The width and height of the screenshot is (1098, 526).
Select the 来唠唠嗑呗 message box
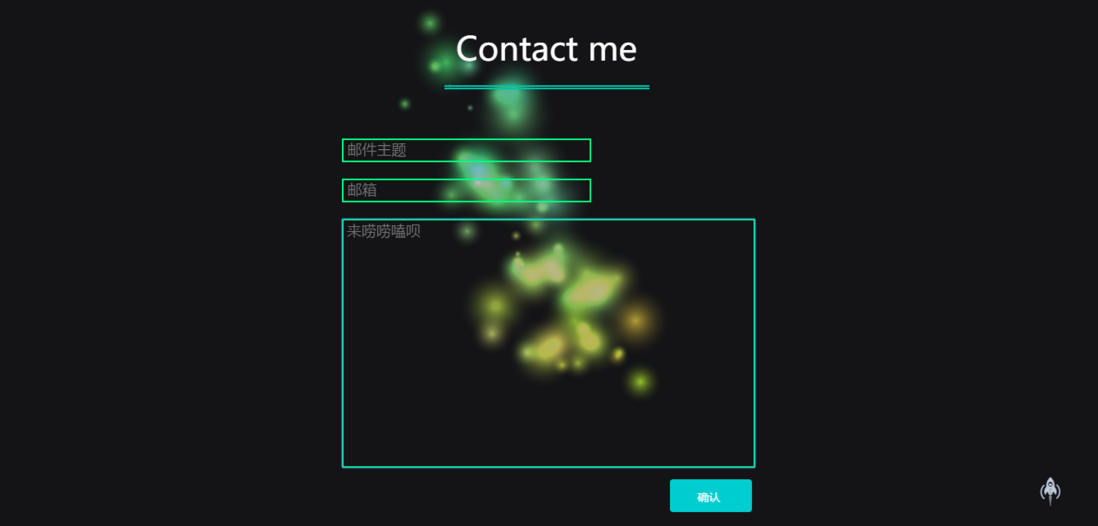click(x=548, y=343)
